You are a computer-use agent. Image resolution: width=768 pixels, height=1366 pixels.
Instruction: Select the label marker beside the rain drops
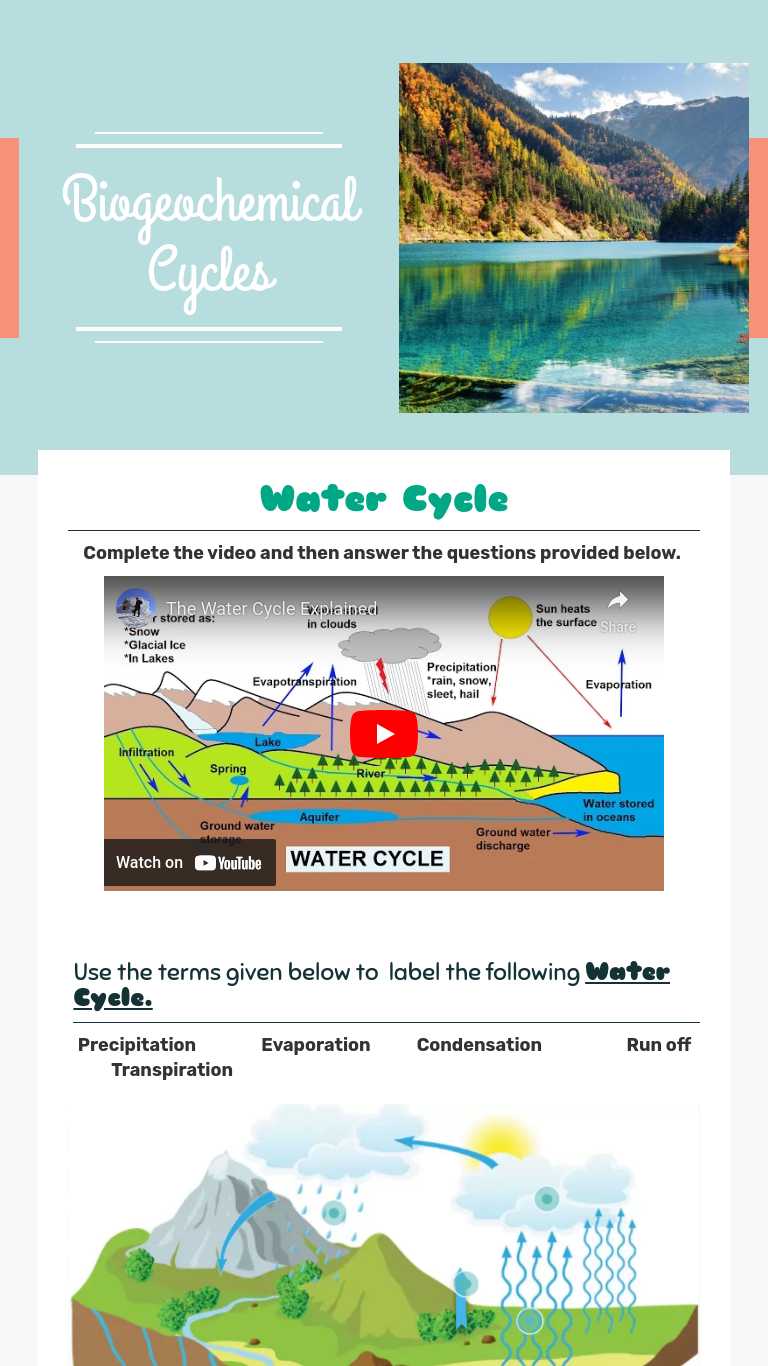(334, 1213)
